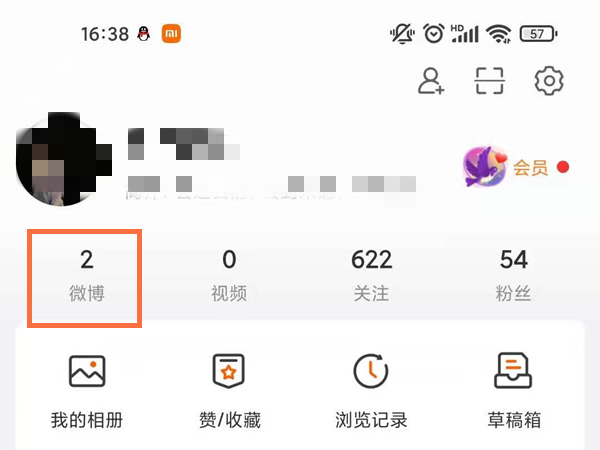
Task: Open the add friends icon
Action: tap(432, 81)
